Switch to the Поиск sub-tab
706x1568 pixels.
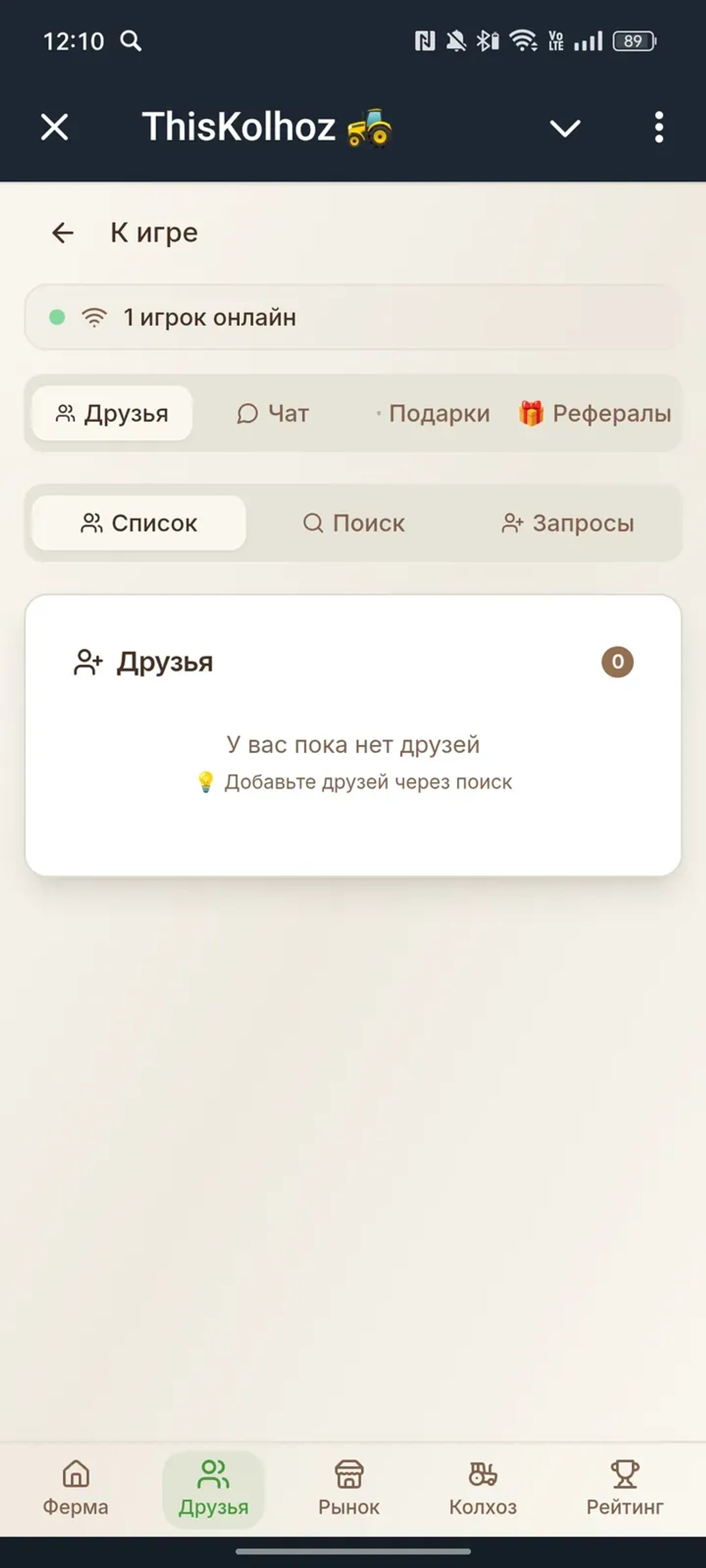coord(354,523)
